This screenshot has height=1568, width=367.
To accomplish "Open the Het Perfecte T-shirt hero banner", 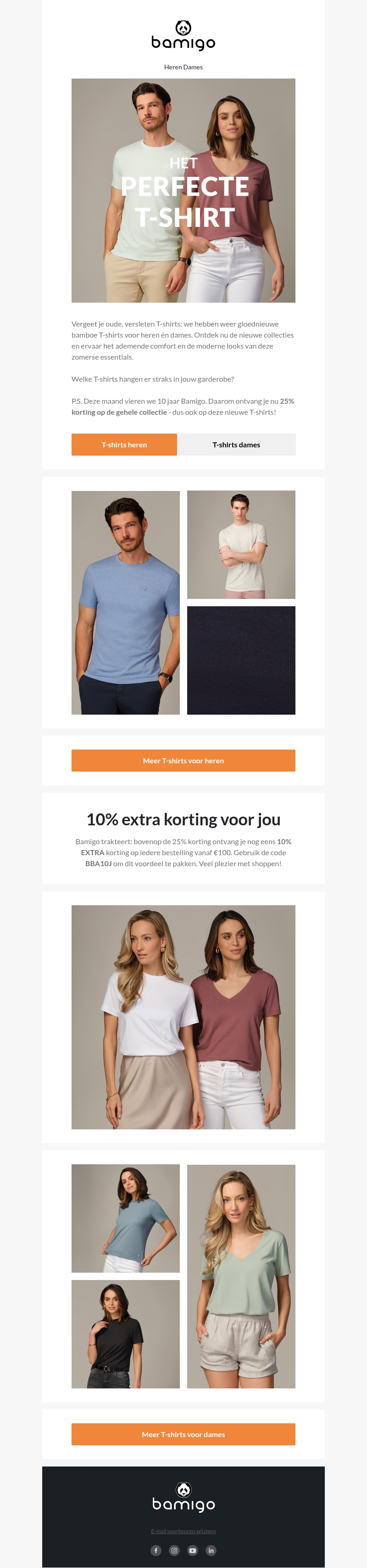I will (183, 190).
